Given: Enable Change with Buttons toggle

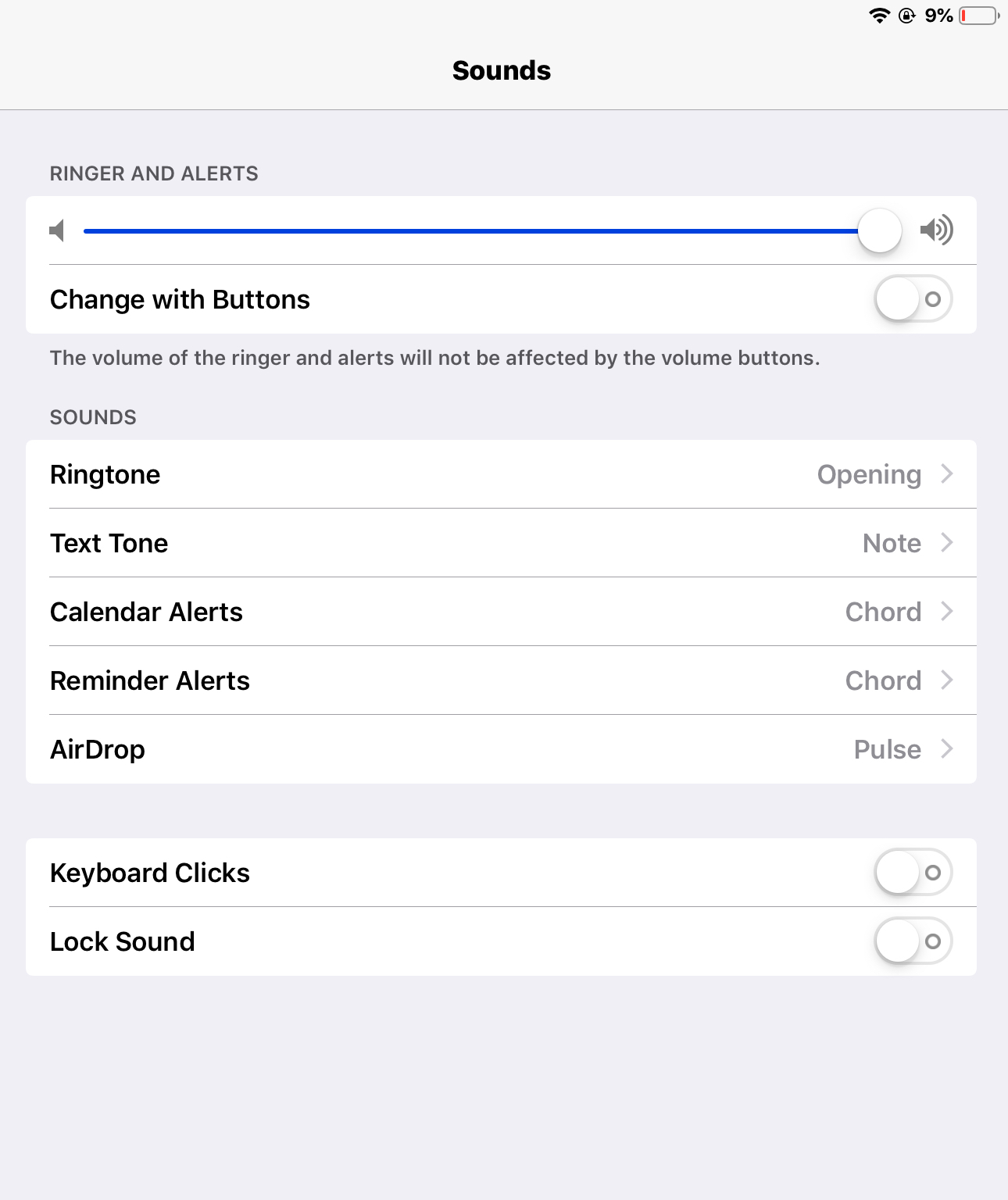Looking at the screenshot, I should (x=913, y=299).
